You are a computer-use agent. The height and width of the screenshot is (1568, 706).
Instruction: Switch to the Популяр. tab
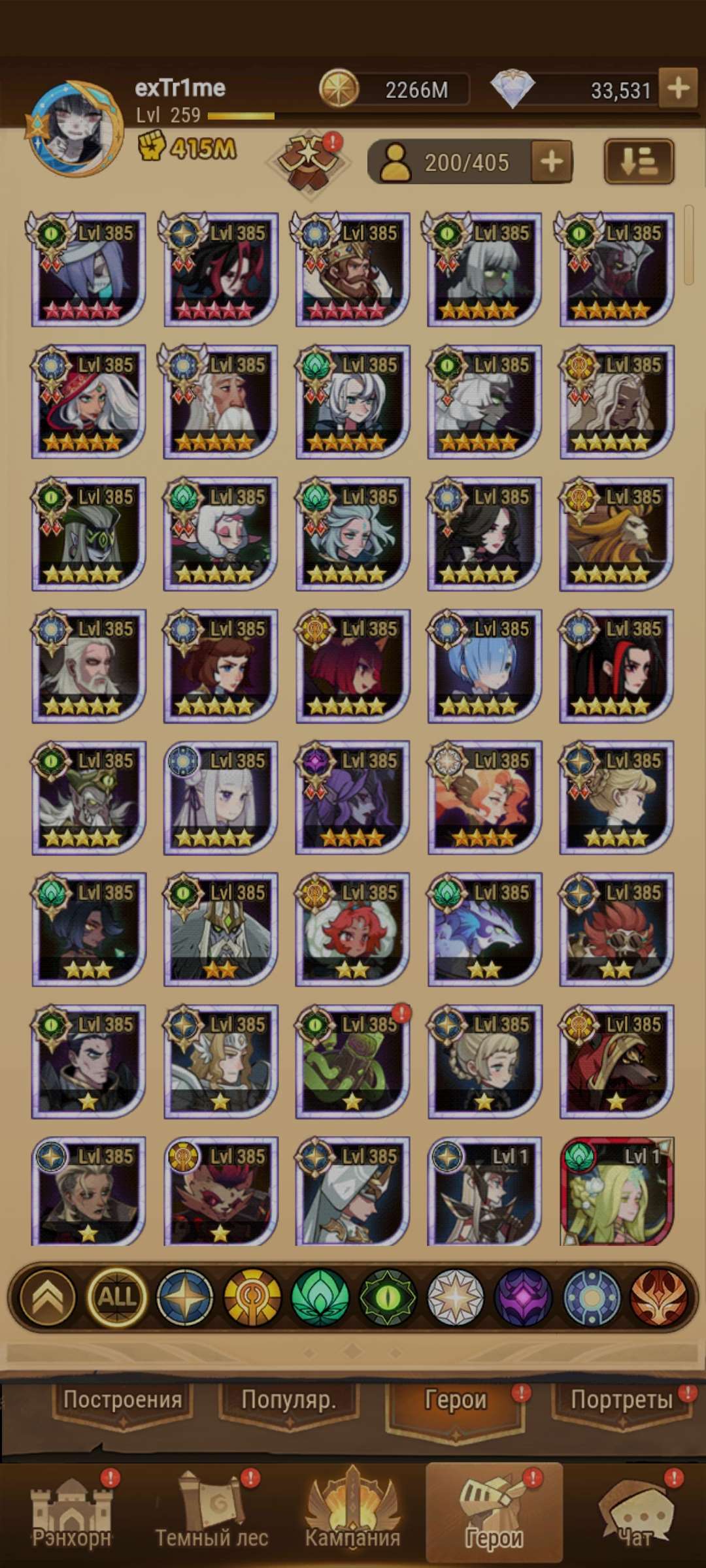click(288, 1400)
